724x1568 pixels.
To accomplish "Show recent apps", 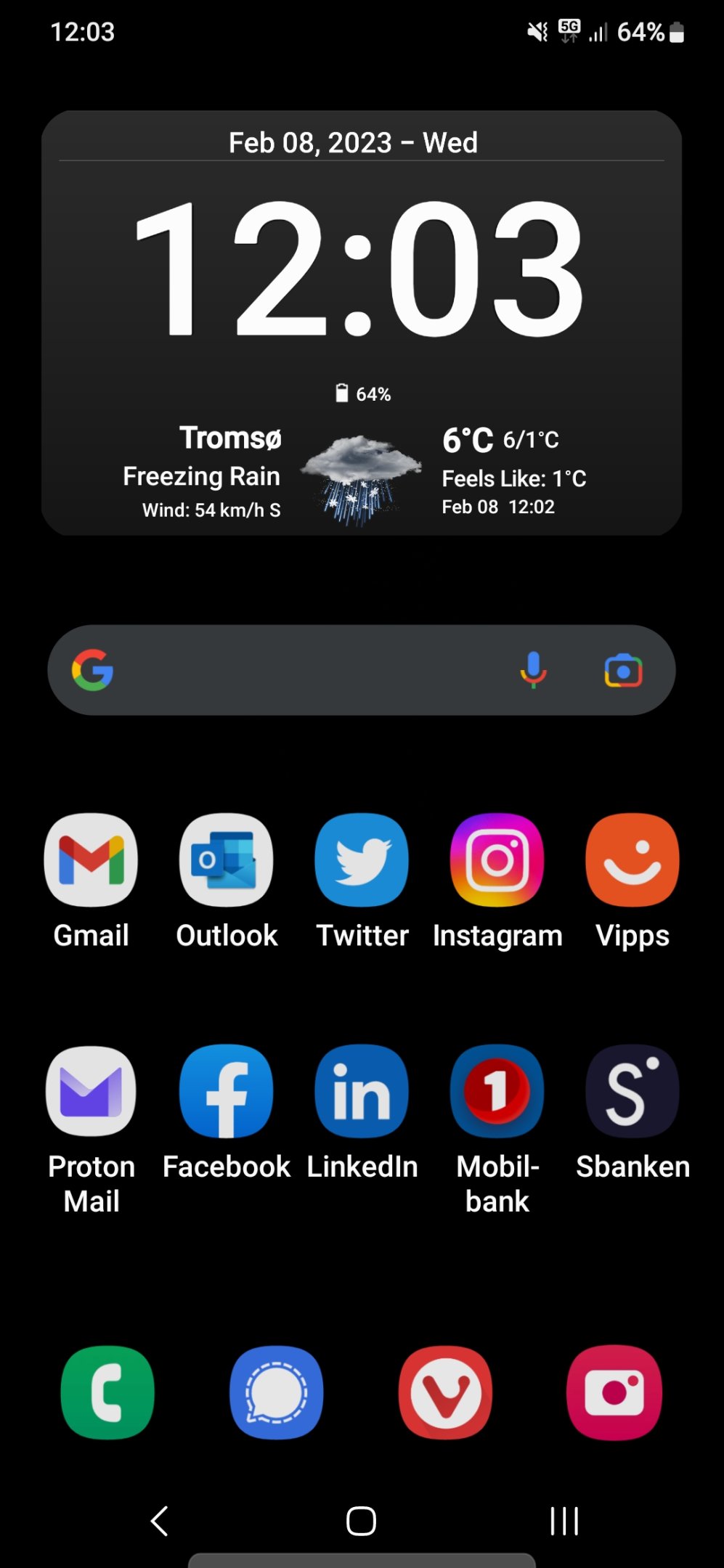I will click(x=564, y=1521).
